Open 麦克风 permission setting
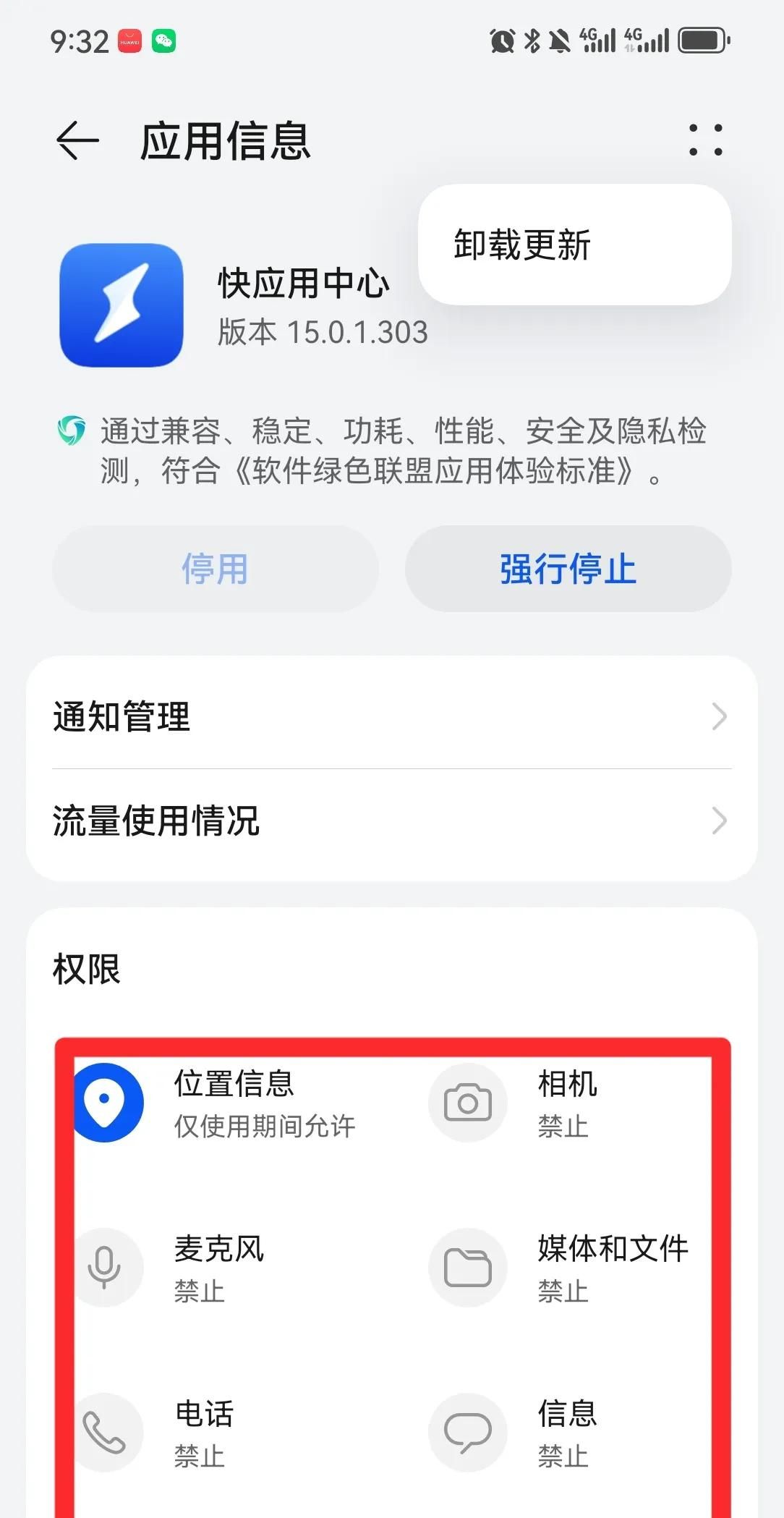Viewport: 784px width, 1518px height. tap(217, 1268)
